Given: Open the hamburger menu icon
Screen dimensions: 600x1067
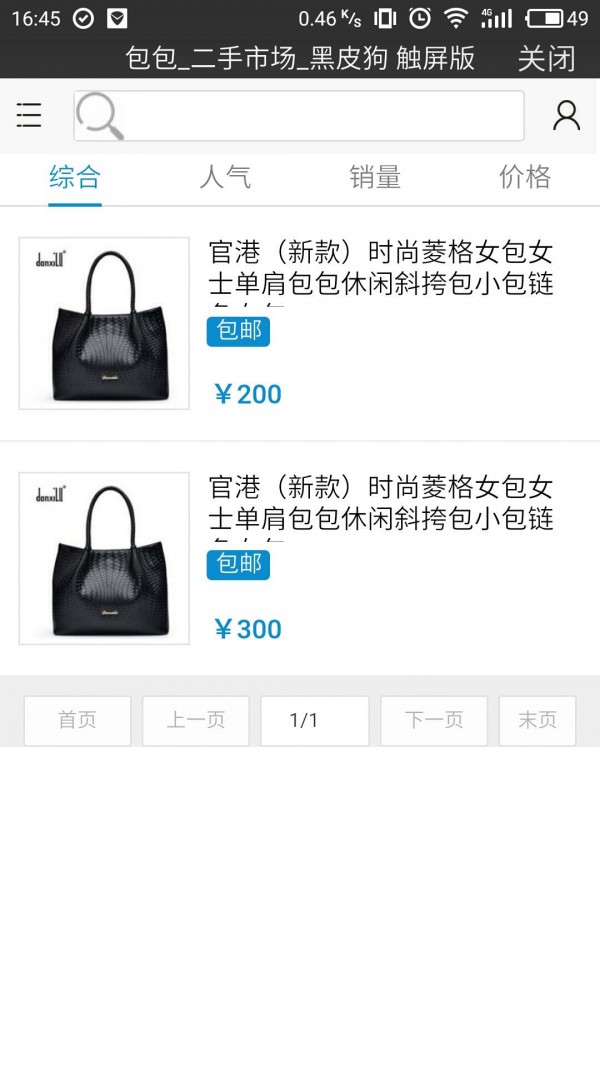Looking at the screenshot, I should click(x=29, y=115).
